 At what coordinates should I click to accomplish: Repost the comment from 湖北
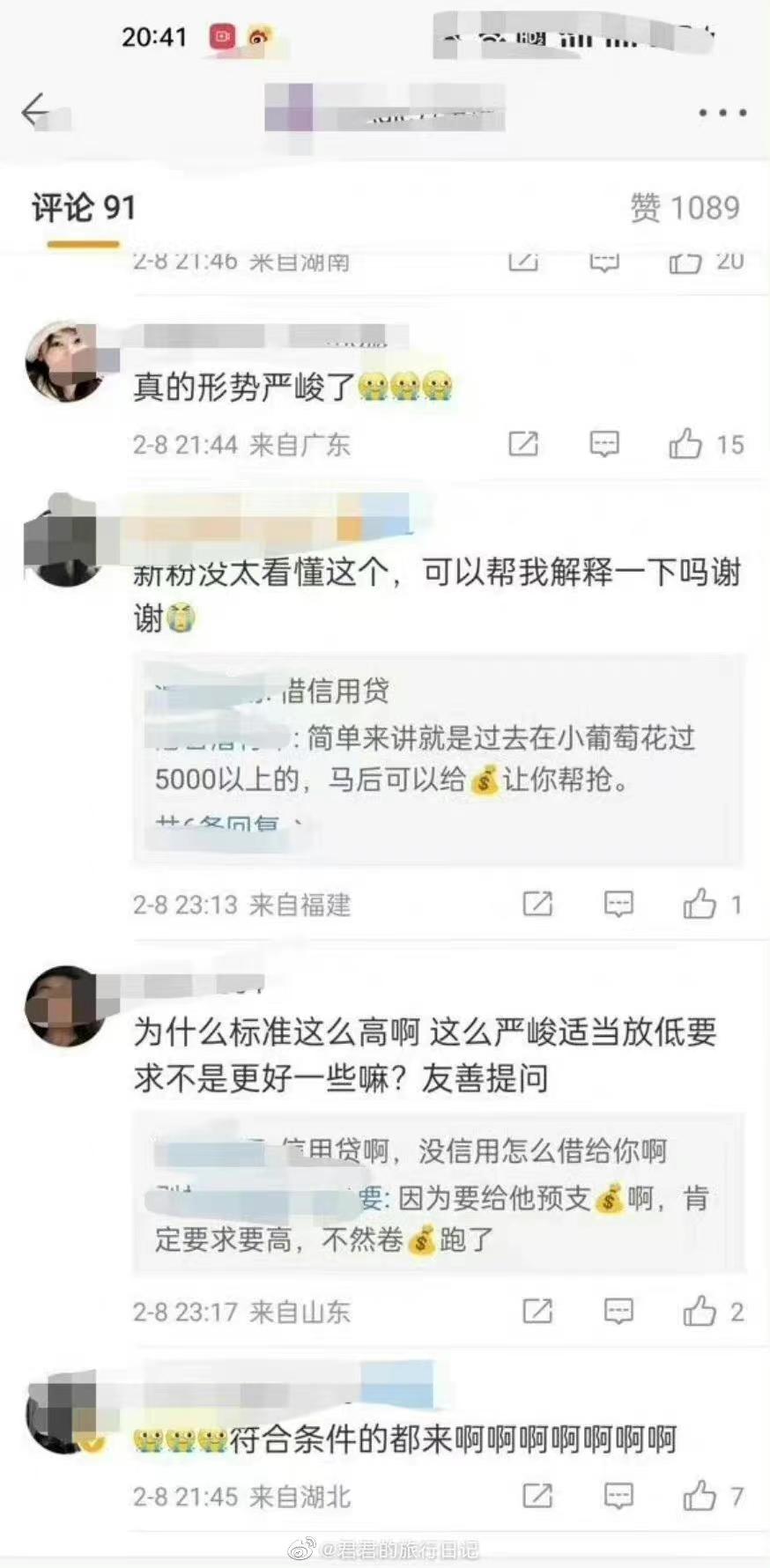click(537, 1495)
